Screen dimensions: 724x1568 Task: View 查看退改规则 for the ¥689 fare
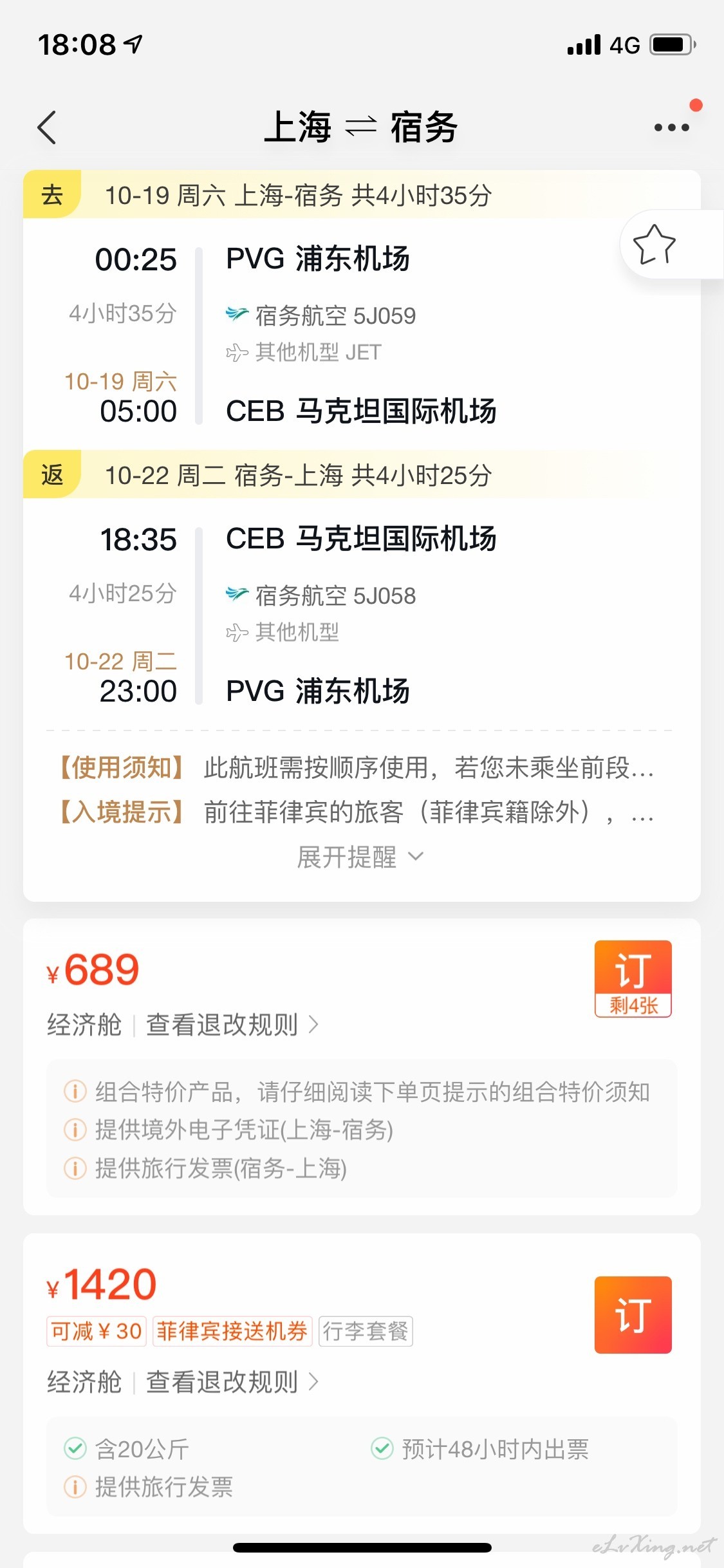coord(232,1024)
